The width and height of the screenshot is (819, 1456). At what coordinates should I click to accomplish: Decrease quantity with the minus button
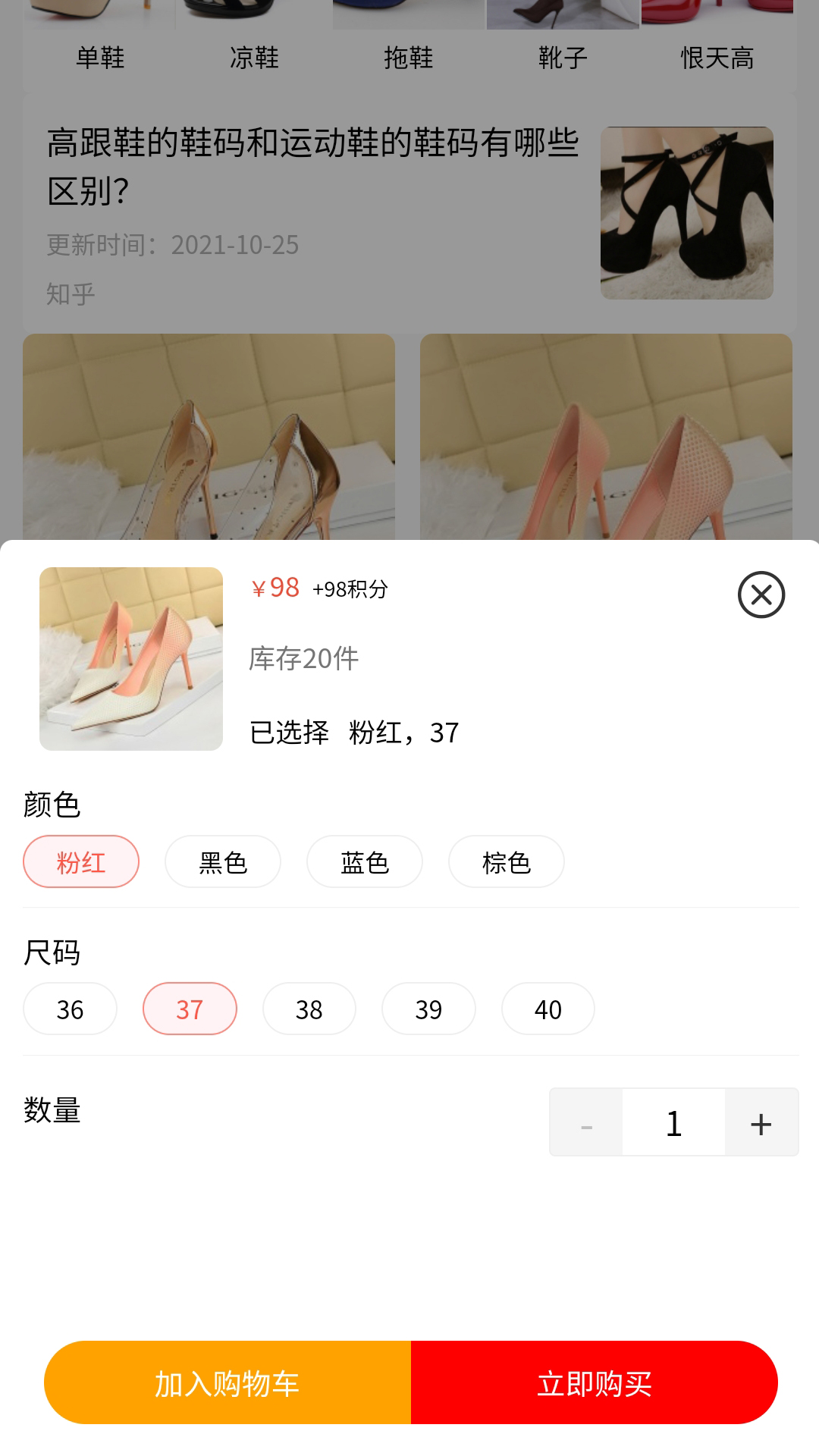(586, 1122)
